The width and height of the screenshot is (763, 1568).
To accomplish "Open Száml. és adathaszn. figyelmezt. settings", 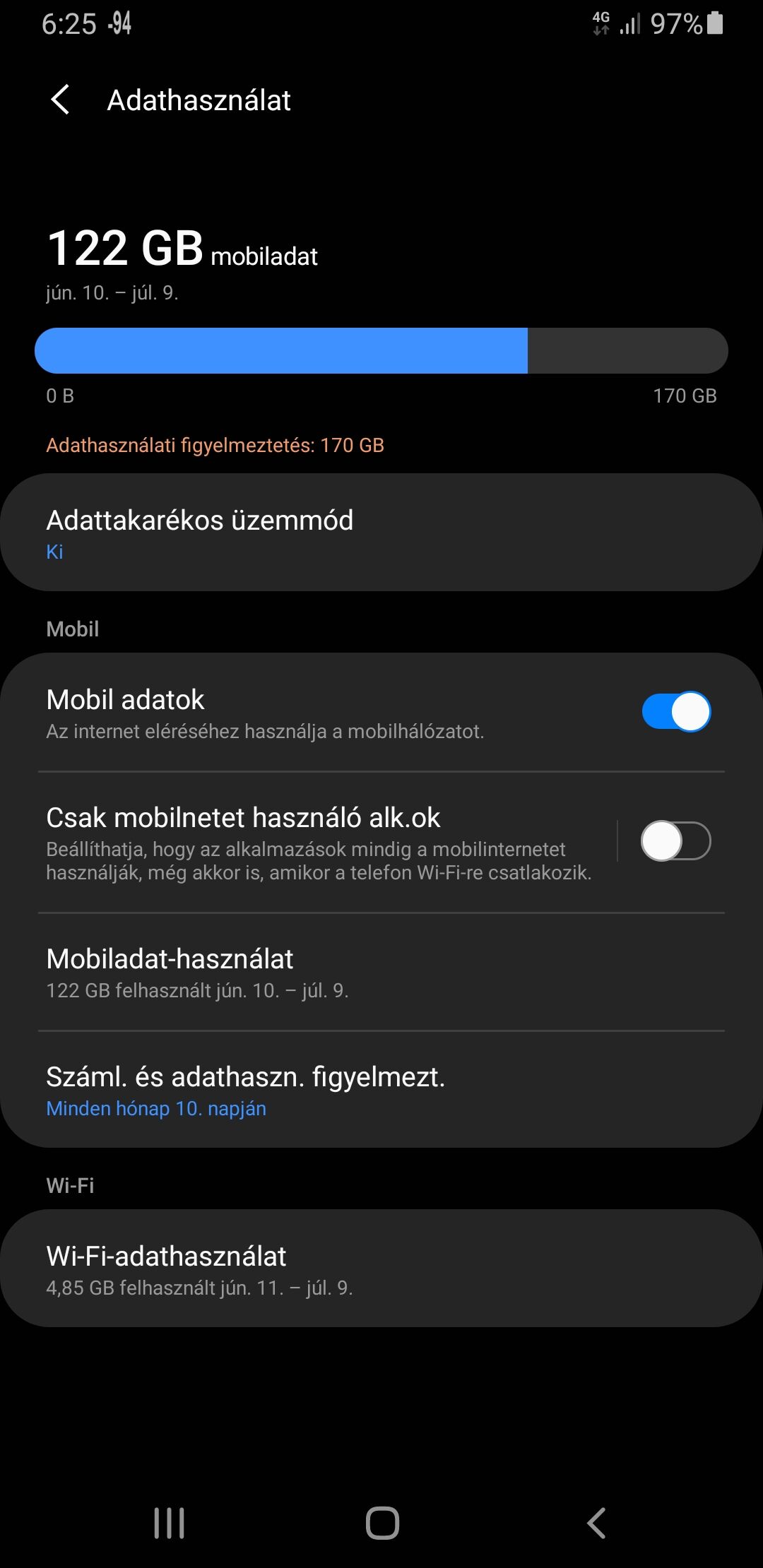I will (x=381, y=1090).
